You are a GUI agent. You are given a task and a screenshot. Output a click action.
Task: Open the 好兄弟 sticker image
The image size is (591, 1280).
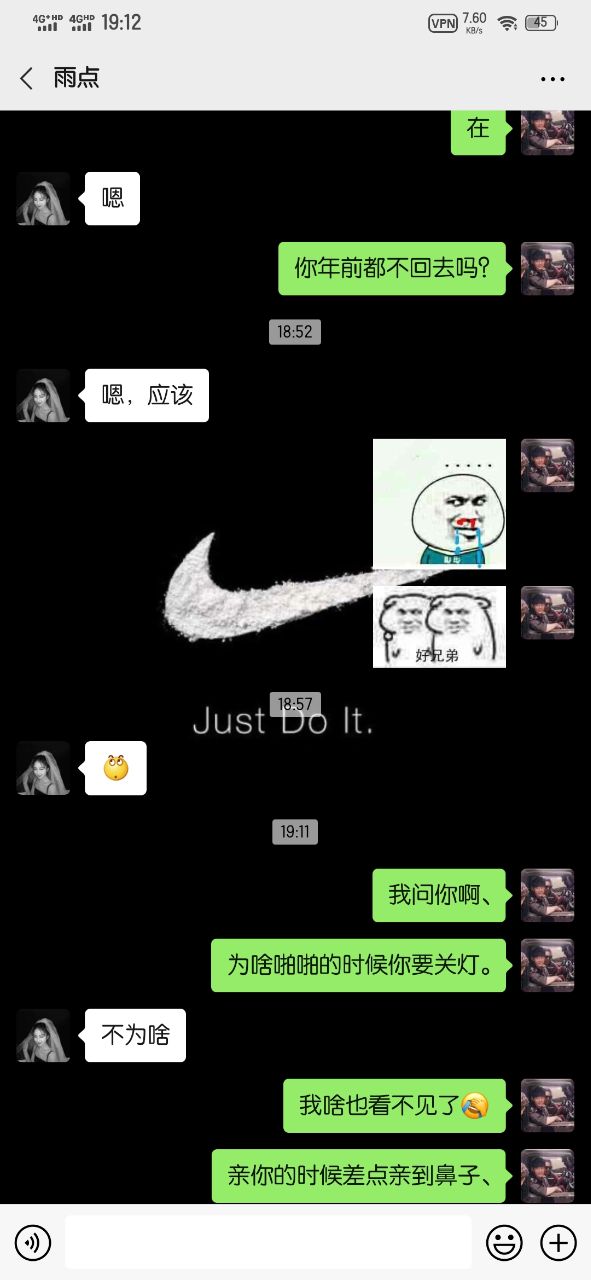click(x=440, y=627)
